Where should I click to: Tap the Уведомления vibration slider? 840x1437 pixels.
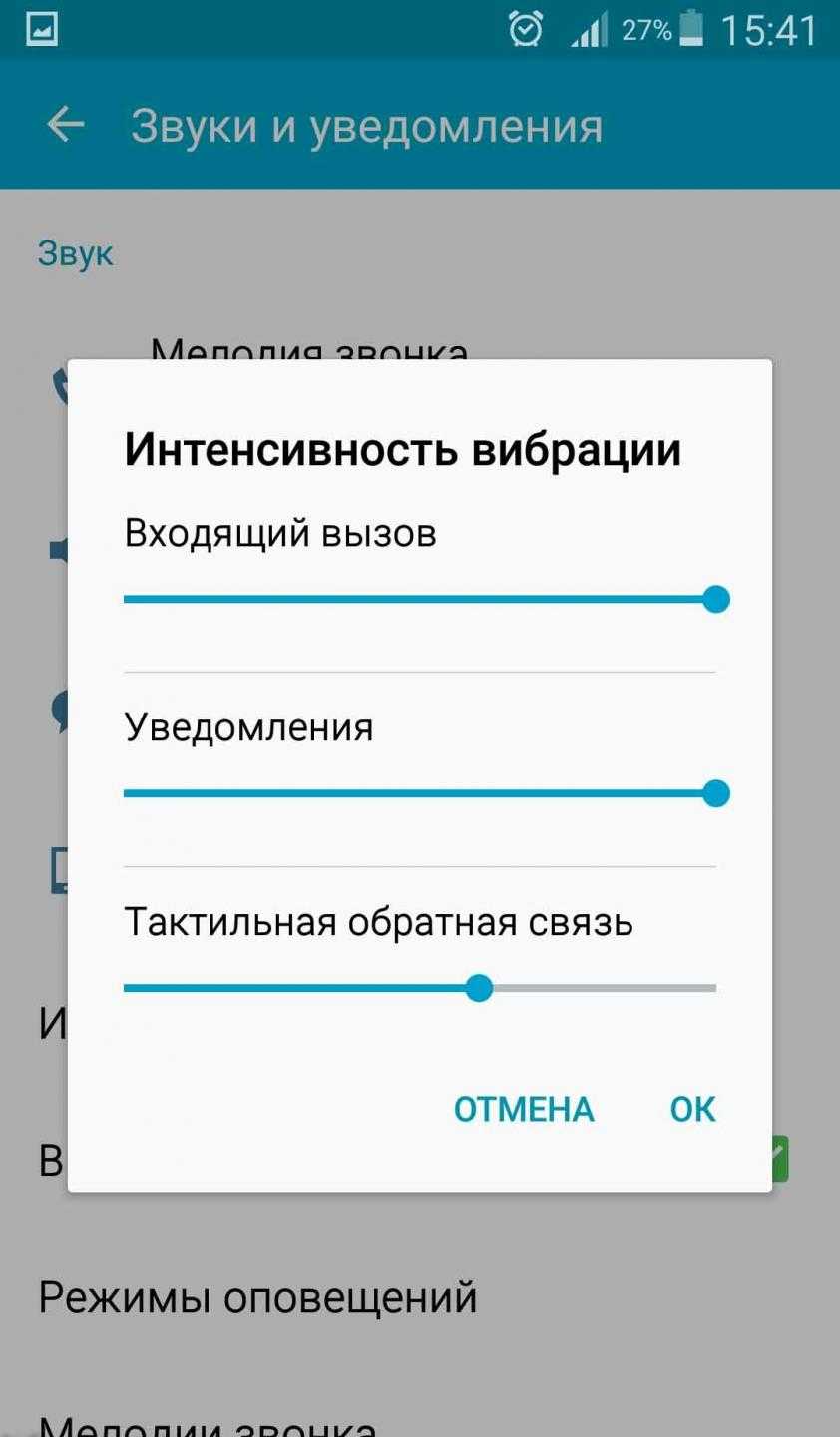419,793
